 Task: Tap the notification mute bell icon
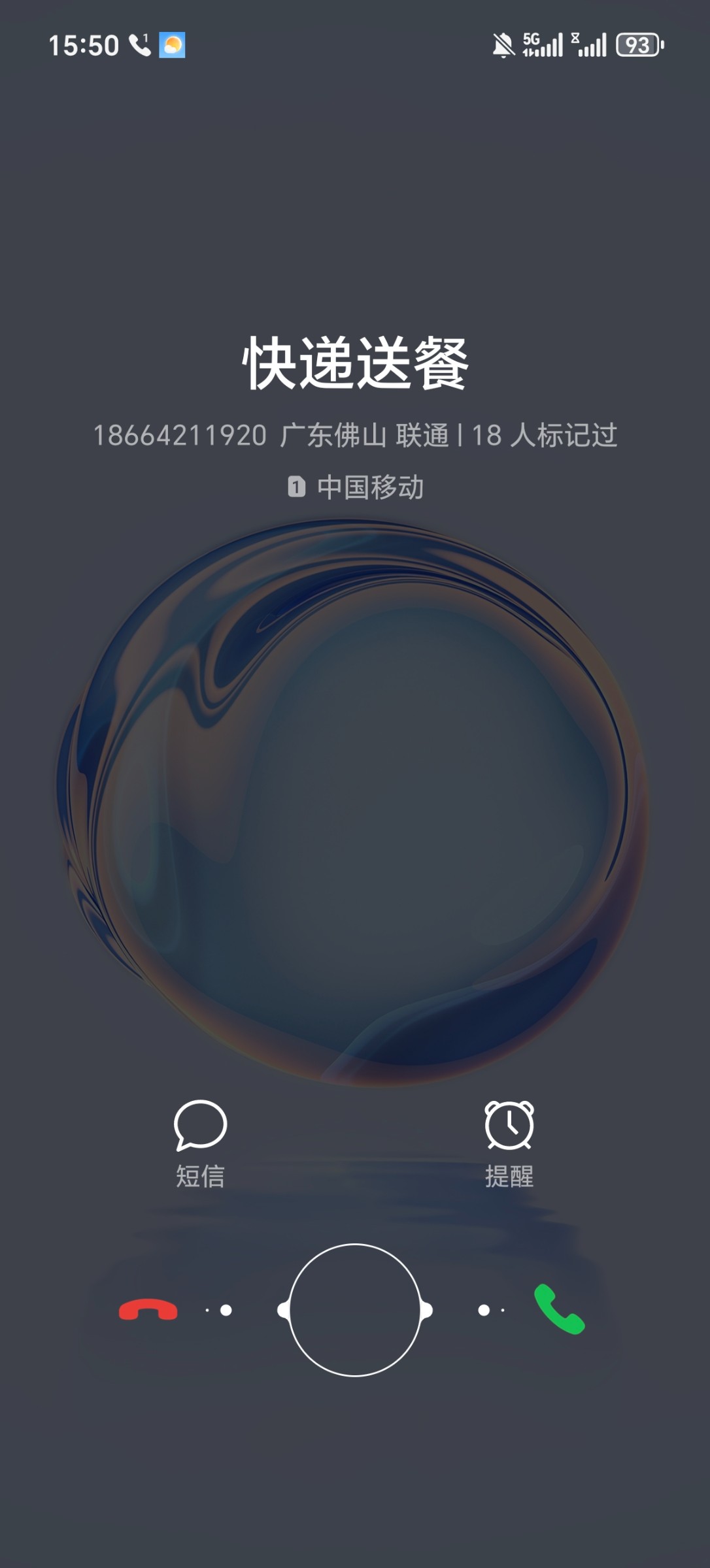(x=503, y=44)
